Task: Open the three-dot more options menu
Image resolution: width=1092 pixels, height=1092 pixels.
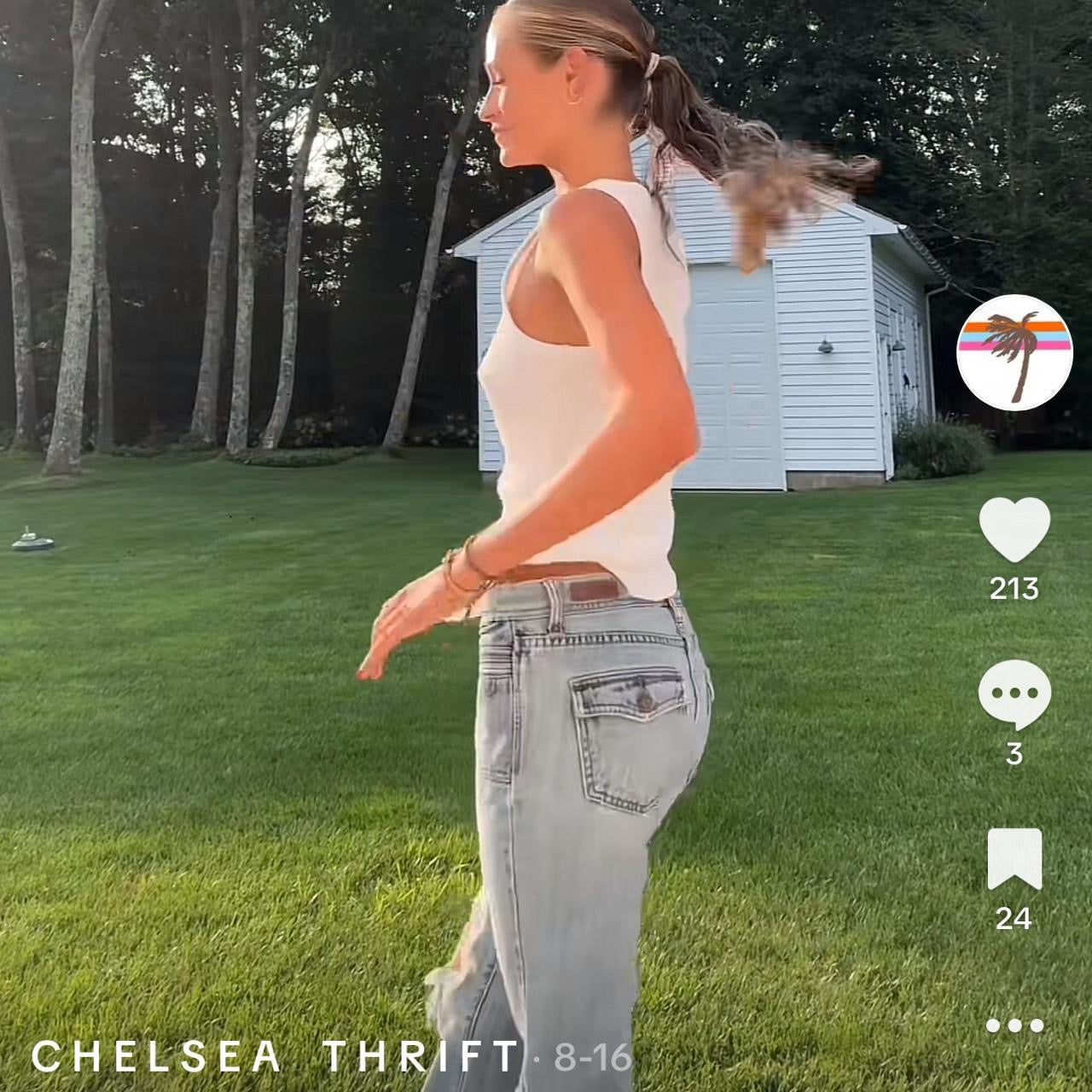Action: tap(1014, 1025)
